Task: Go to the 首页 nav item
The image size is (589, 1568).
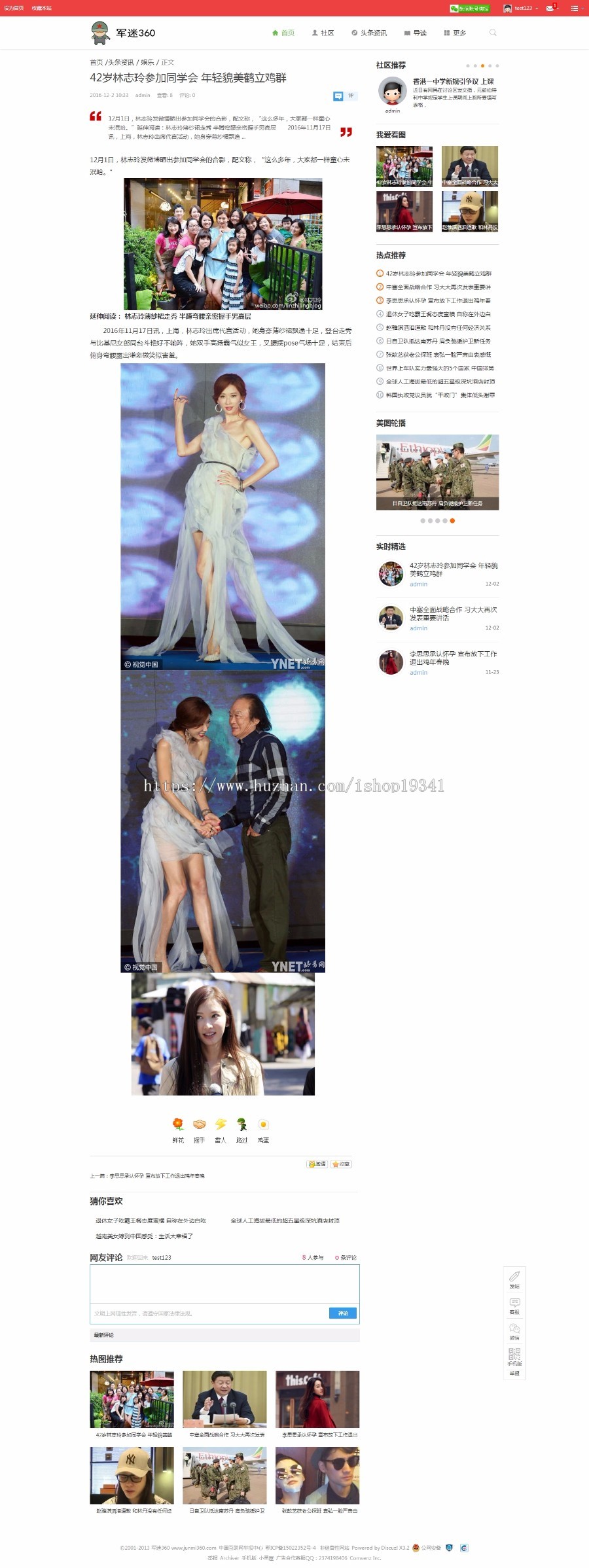Action: (283, 33)
